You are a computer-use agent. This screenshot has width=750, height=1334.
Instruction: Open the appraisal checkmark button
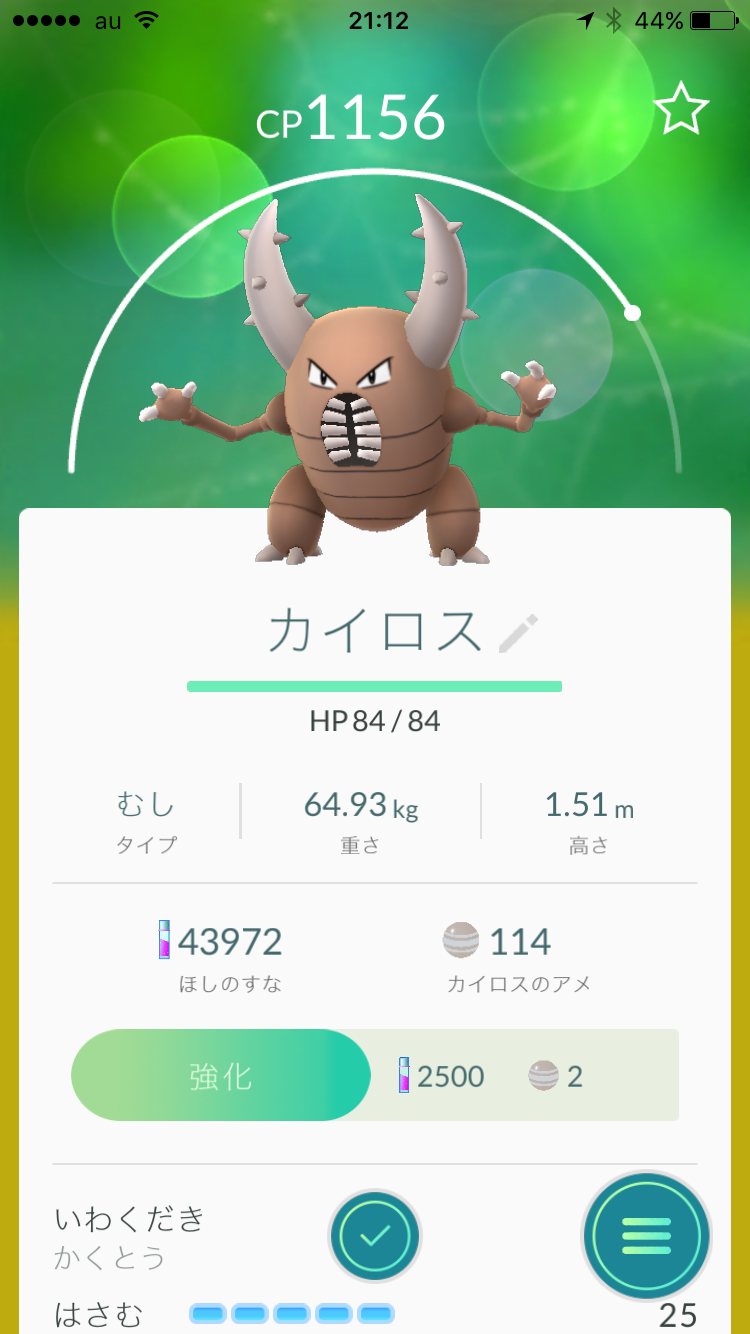pos(374,1236)
